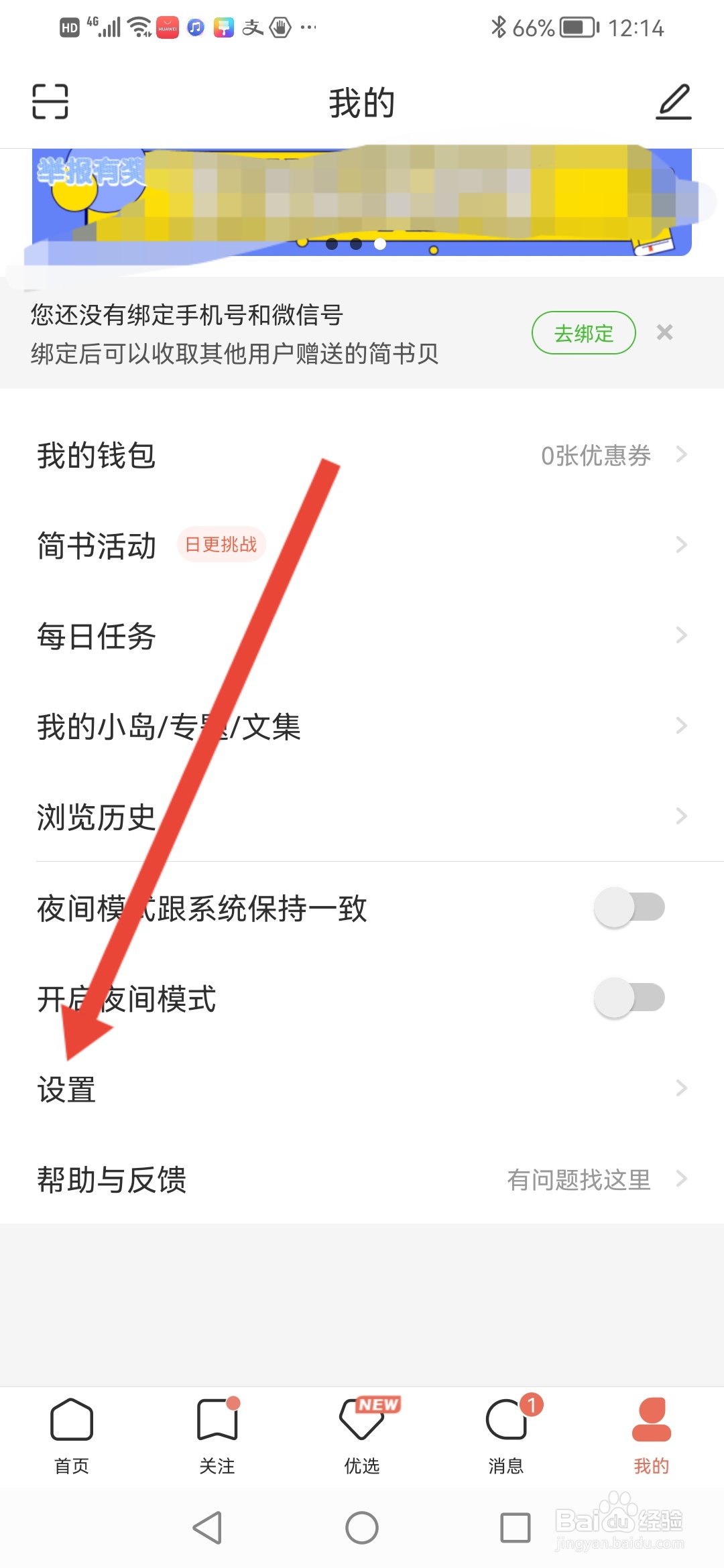Open the QR code scanner
Image resolution: width=724 pixels, height=1568 pixels.
(49, 102)
